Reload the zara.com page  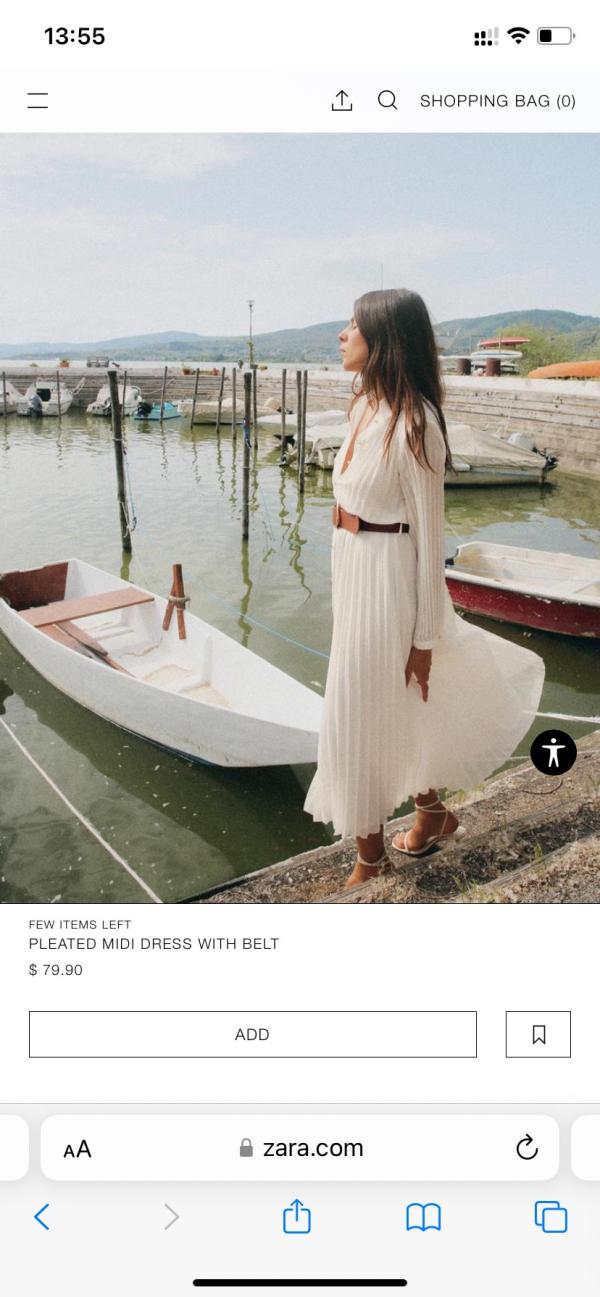click(x=527, y=1148)
